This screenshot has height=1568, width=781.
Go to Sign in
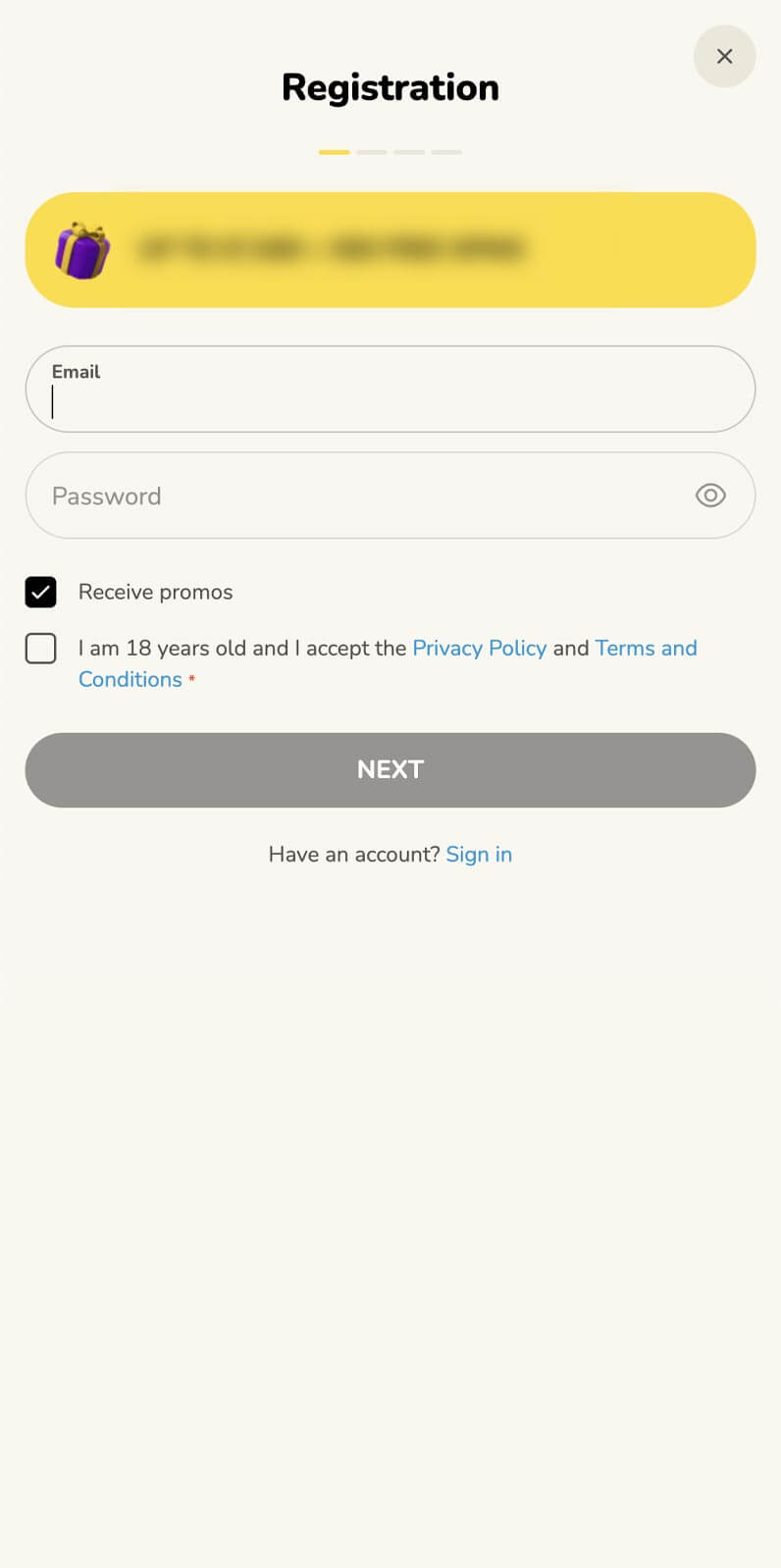(x=479, y=855)
